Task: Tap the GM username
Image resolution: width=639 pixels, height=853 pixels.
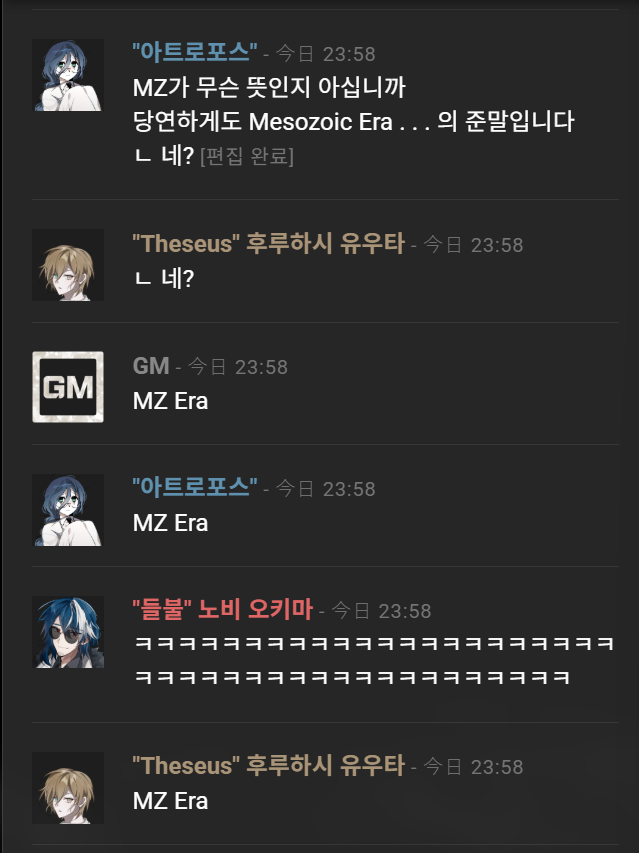Action: (x=151, y=367)
